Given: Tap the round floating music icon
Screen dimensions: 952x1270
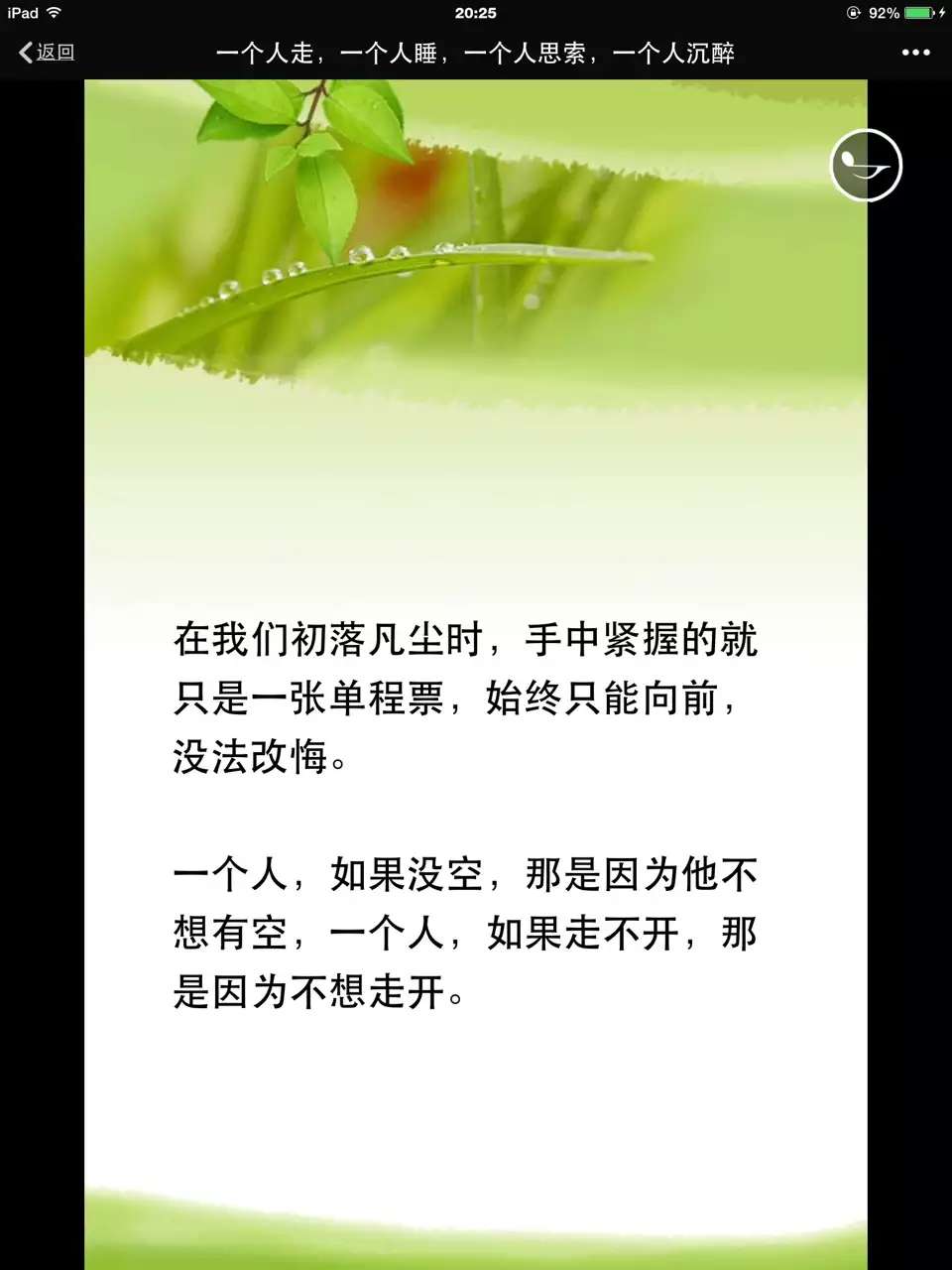Looking at the screenshot, I should [866, 166].
